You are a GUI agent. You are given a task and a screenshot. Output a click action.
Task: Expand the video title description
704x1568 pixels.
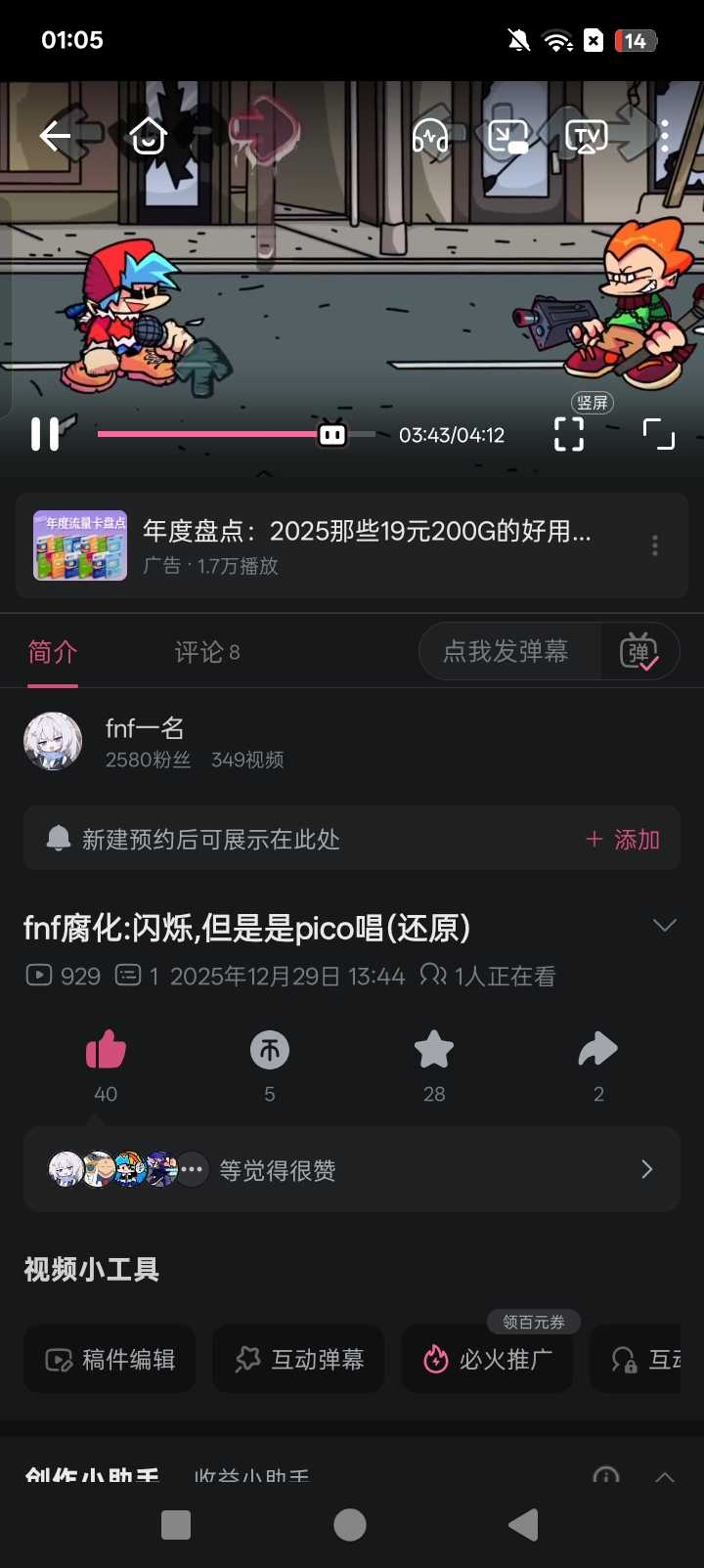point(665,926)
